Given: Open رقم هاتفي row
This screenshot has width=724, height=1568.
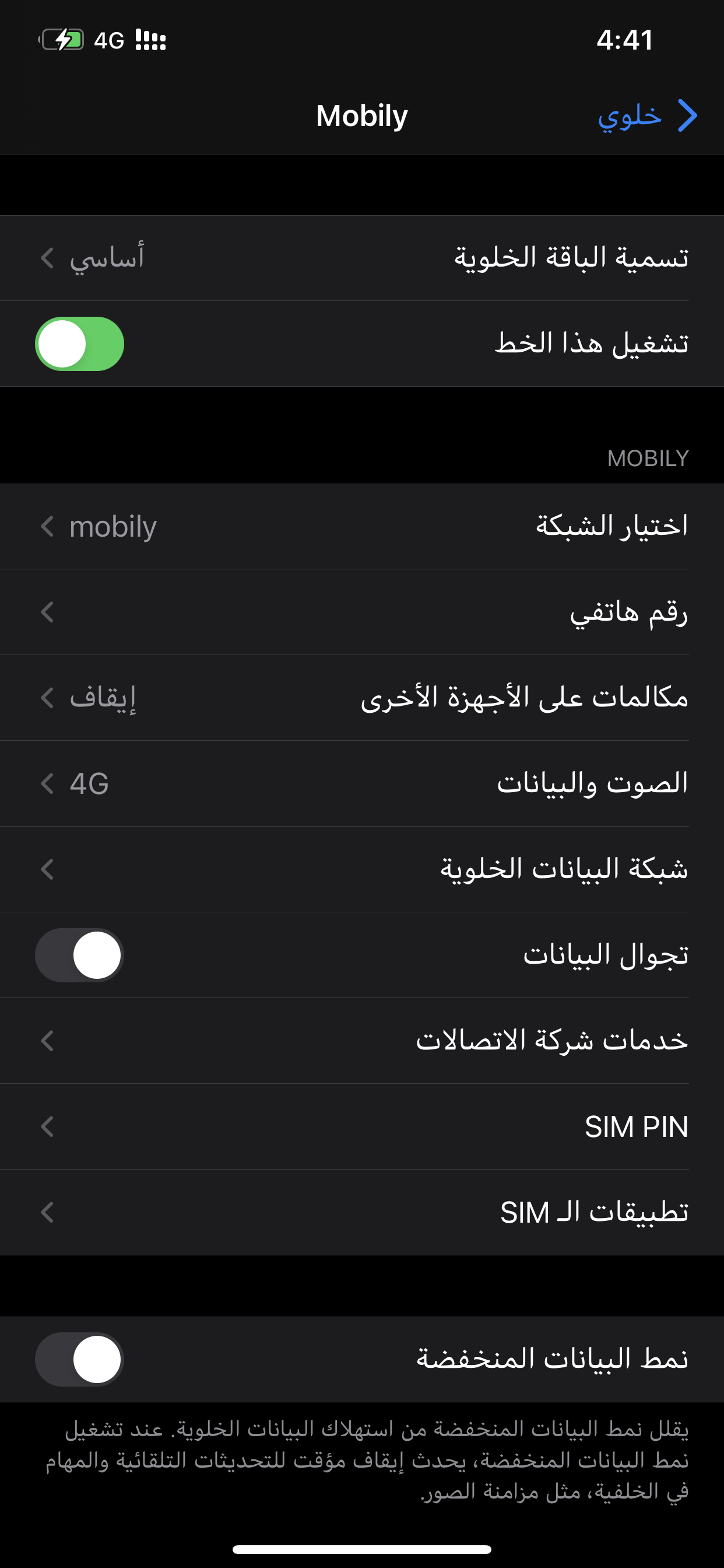Looking at the screenshot, I should tap(362, 612).
